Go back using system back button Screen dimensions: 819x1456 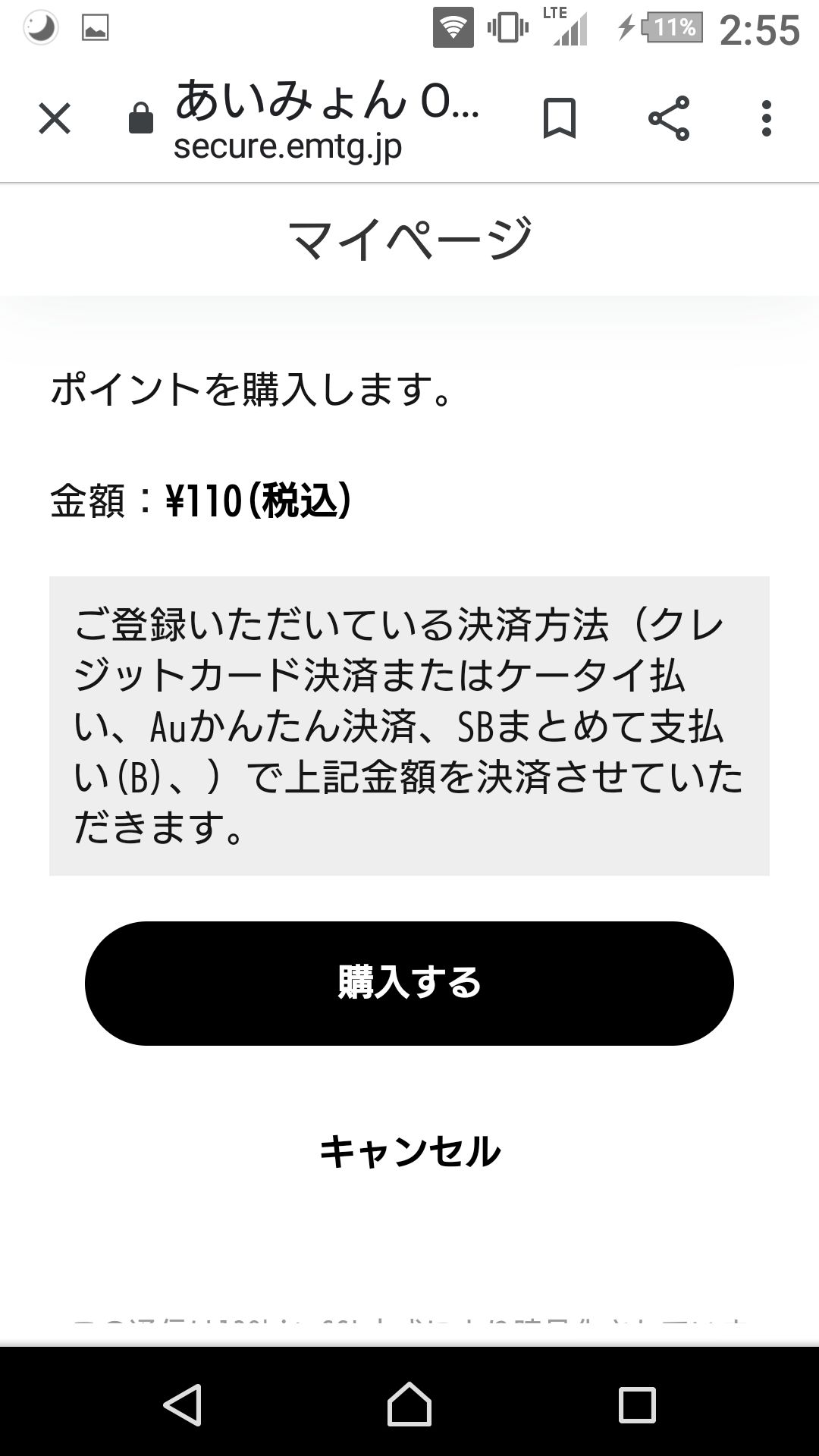click(183, 1404)
